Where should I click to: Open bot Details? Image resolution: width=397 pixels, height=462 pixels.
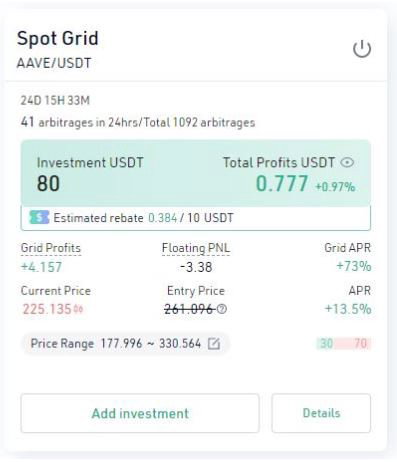321,413
